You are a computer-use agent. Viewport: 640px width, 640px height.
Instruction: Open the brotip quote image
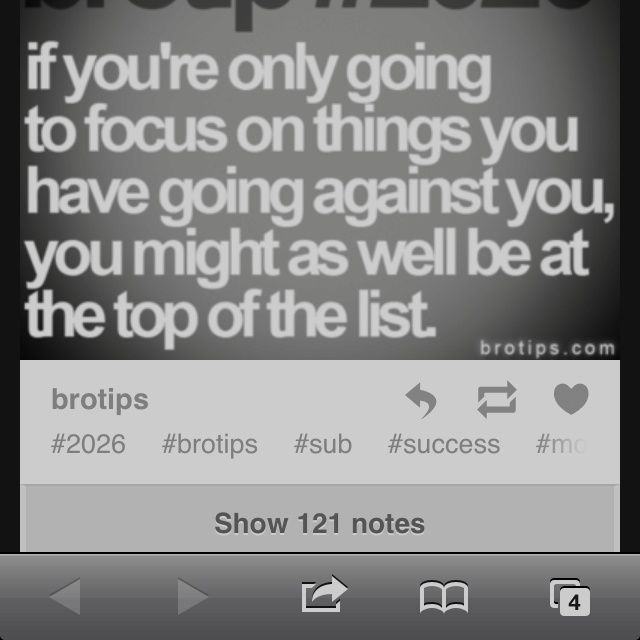[x=320, y=190]
